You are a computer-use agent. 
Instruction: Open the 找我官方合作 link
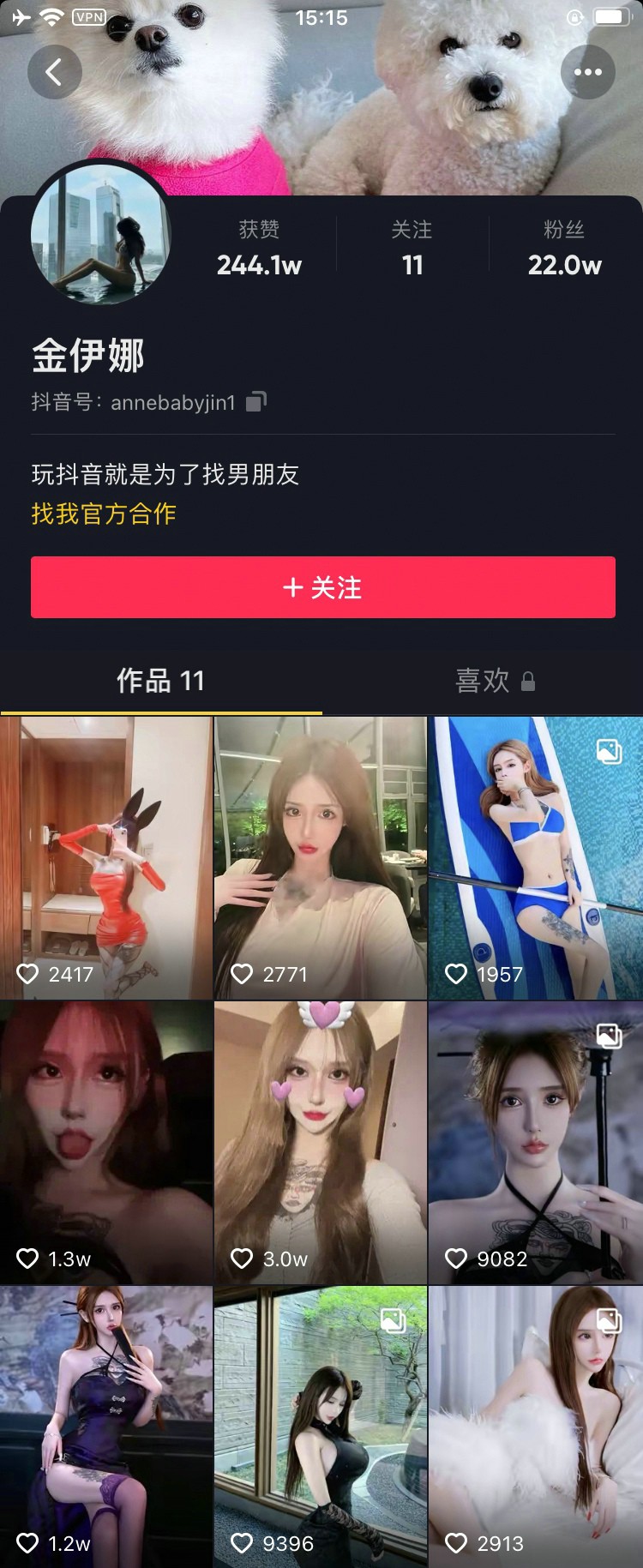pyautogui.click(x=104, y=514)
